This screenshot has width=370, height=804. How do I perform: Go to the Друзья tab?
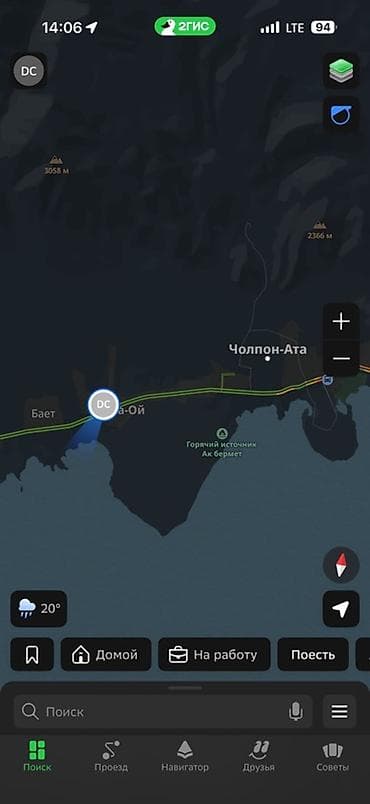(x=259, y=756)
